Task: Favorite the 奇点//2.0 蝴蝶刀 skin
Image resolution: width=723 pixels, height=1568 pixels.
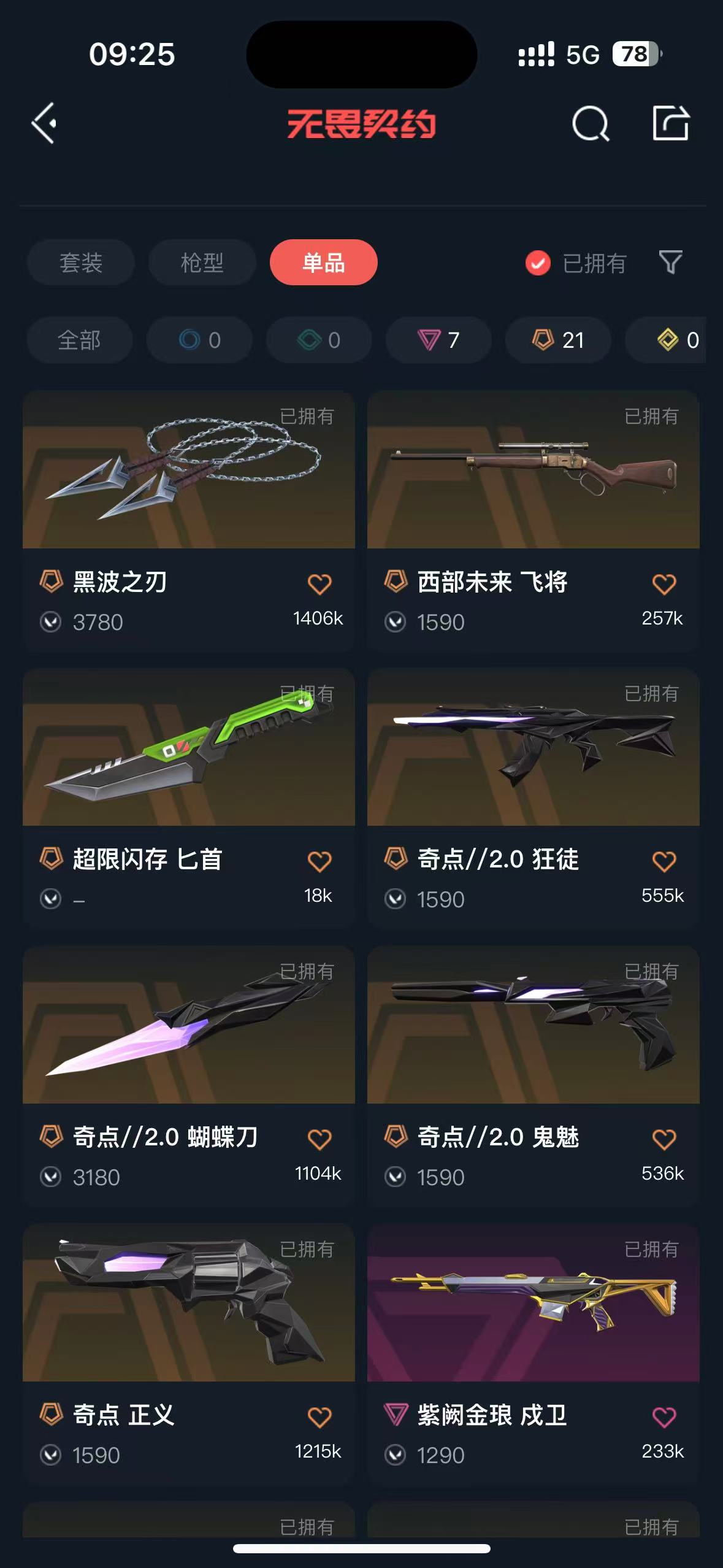Action: 319,1139
